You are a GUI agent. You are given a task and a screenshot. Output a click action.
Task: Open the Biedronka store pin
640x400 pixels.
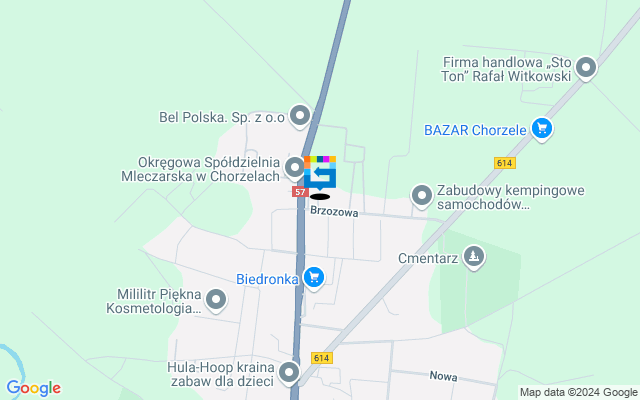tap(314, 277)
